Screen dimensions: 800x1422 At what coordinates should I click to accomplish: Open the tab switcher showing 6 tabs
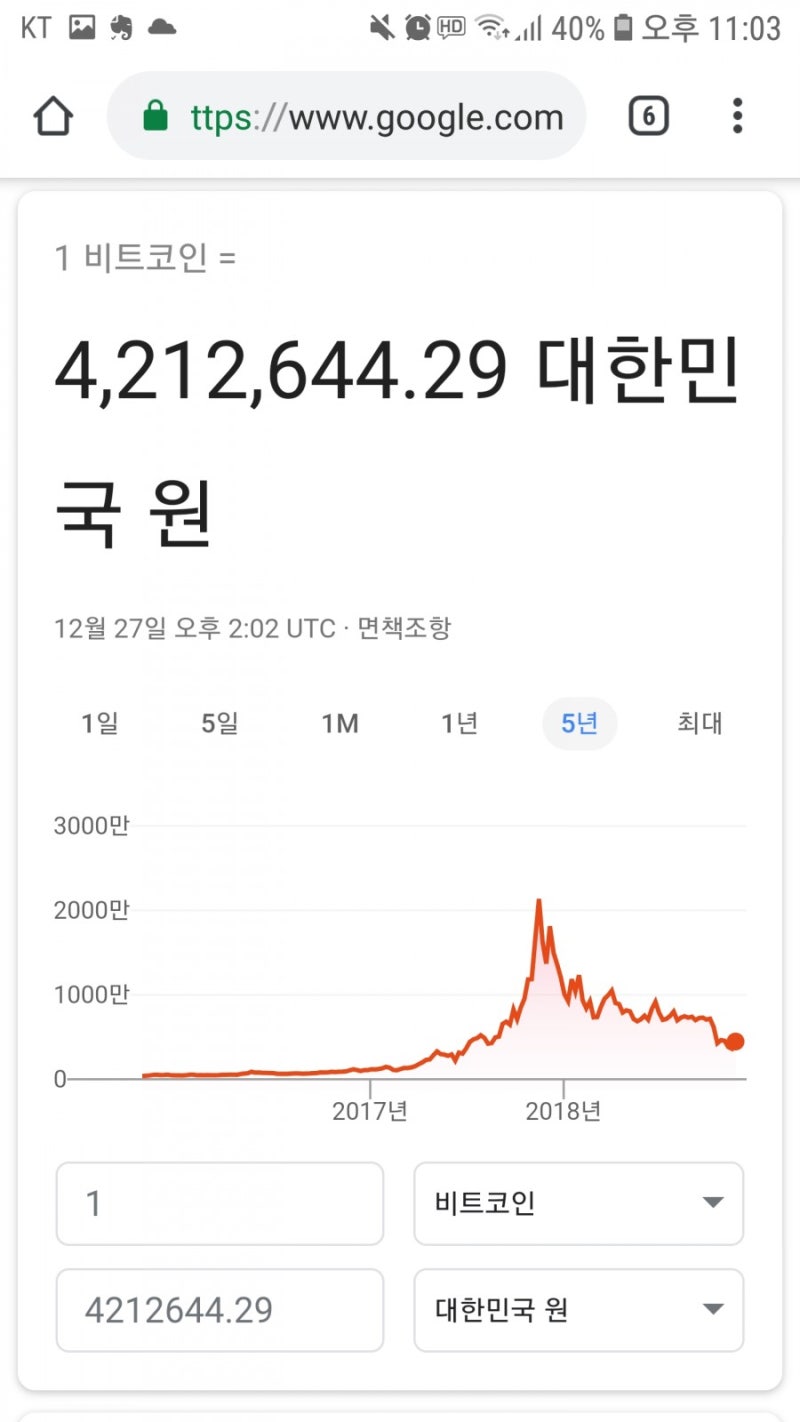coord(649,116)
